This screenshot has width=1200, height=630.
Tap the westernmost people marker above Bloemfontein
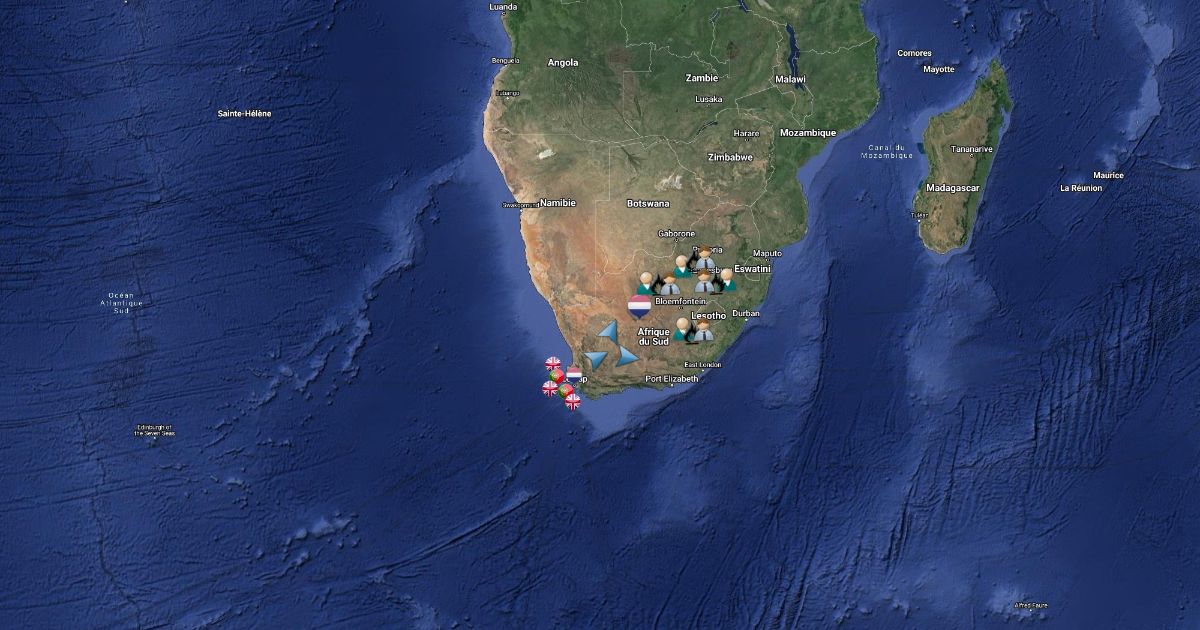647,283
